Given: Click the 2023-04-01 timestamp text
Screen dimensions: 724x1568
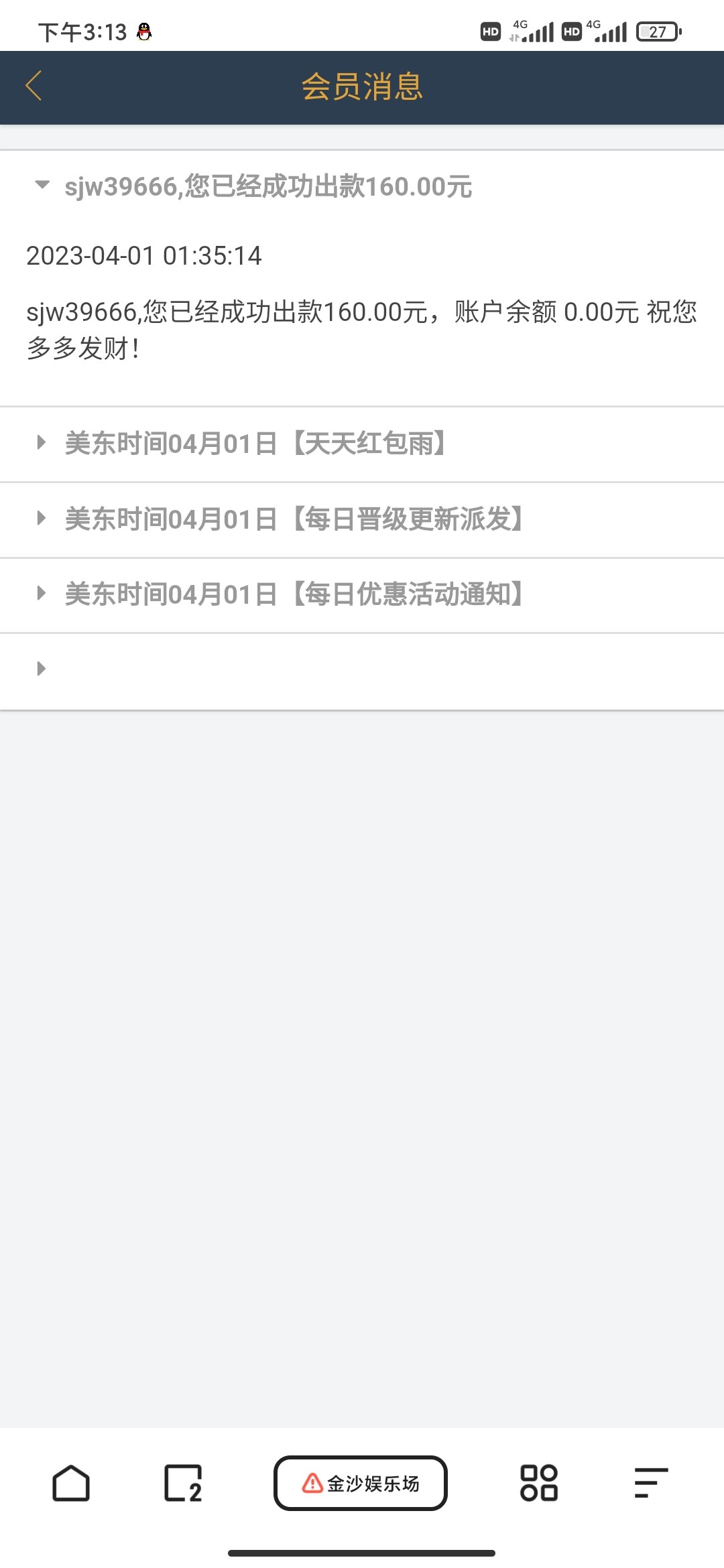Looking at the screenshot, I should click(145, 255).
